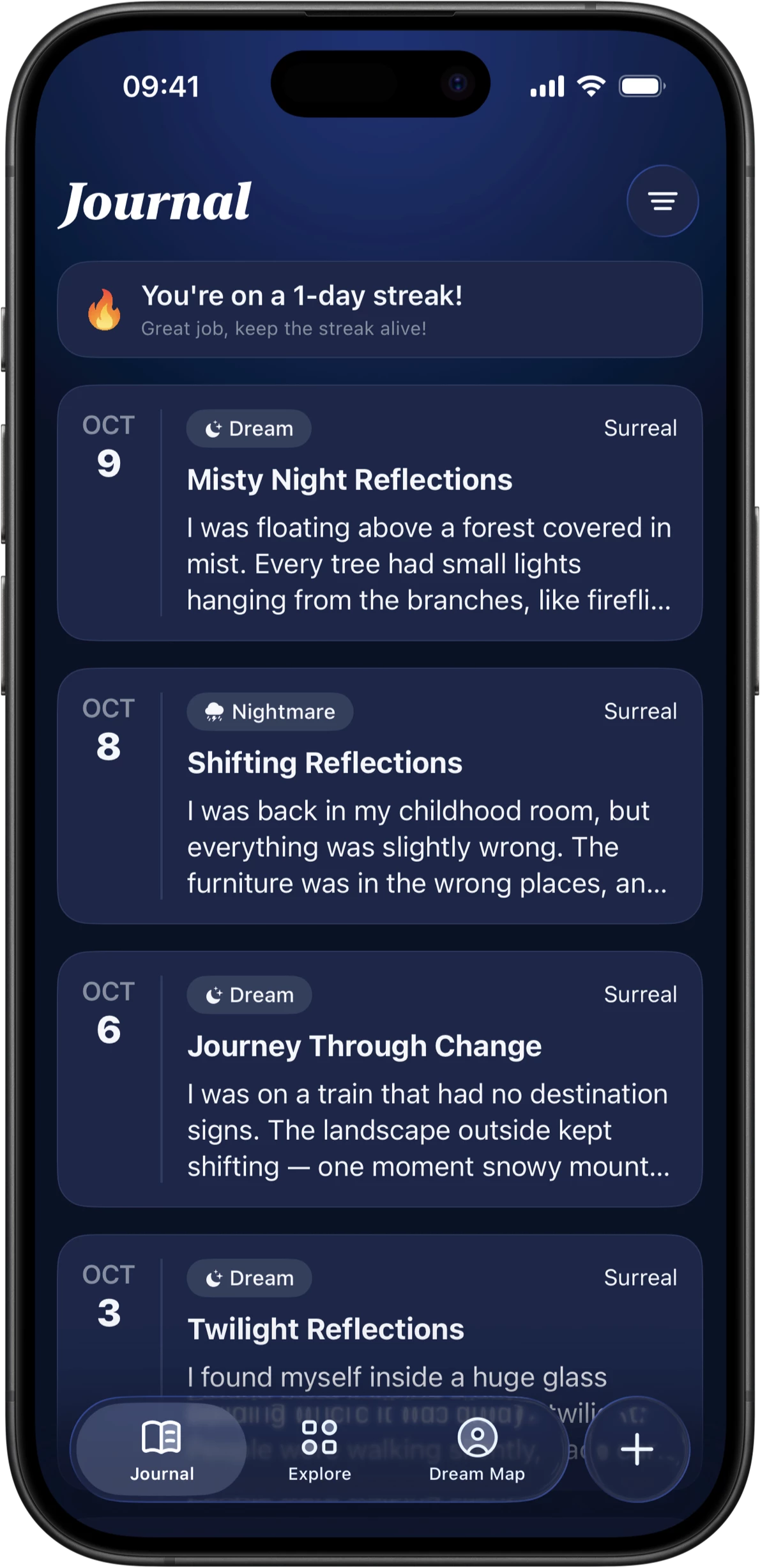Click the Dream badge on Twilight Reflections entry
The image size is (760, 1568).
[248, 1279]
